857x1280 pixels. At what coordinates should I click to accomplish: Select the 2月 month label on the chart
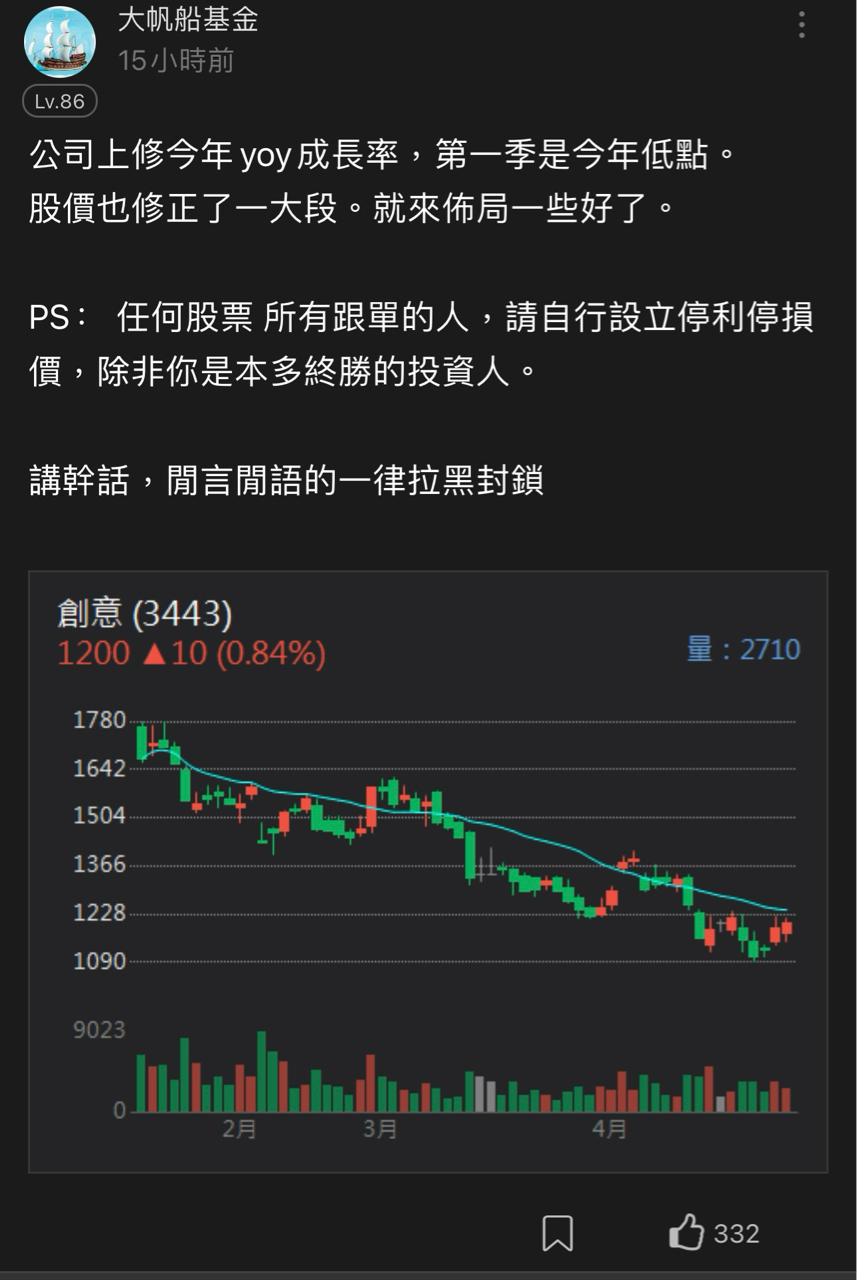point(236,1129)
